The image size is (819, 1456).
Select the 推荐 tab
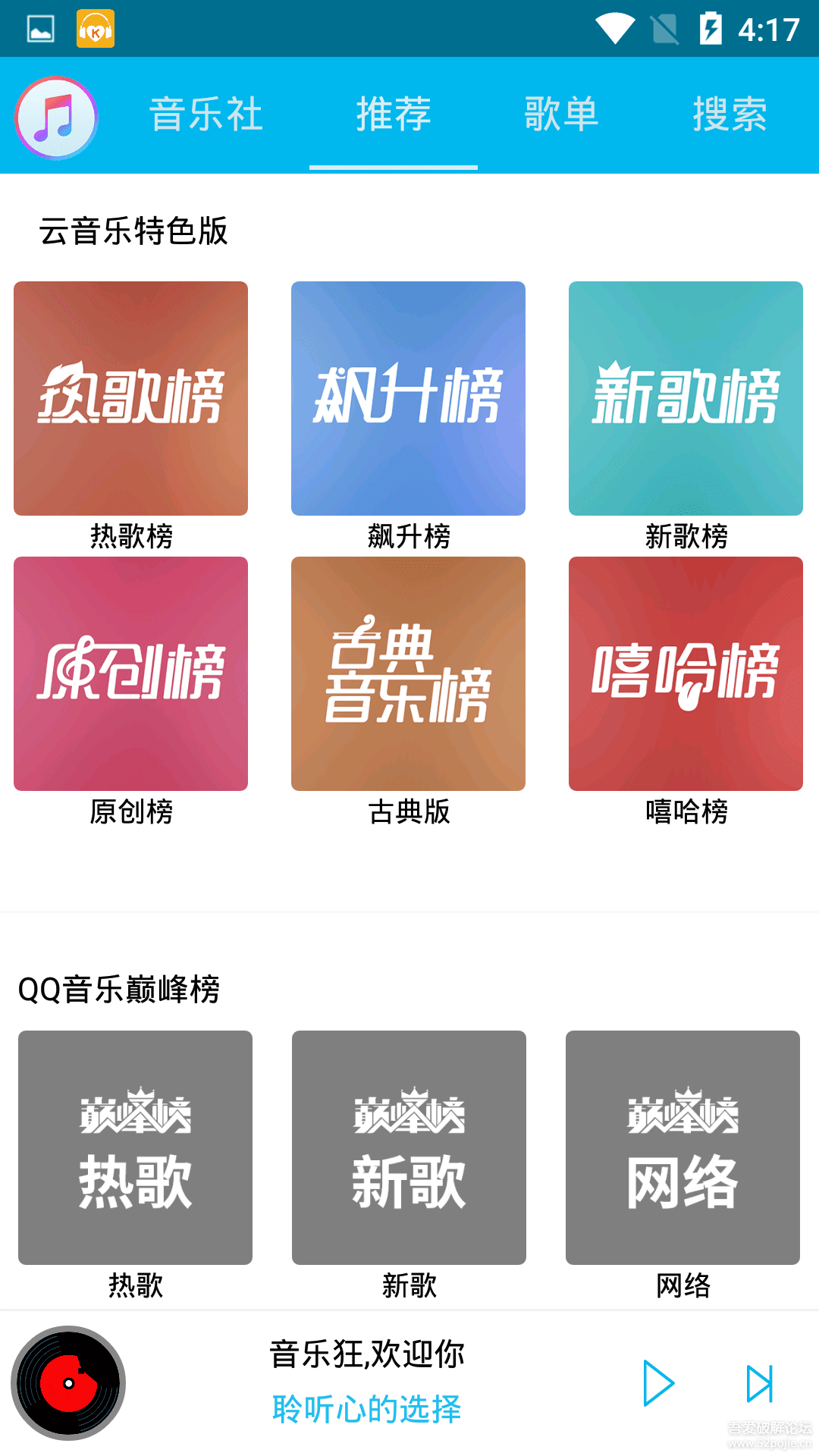click(394, 115)
